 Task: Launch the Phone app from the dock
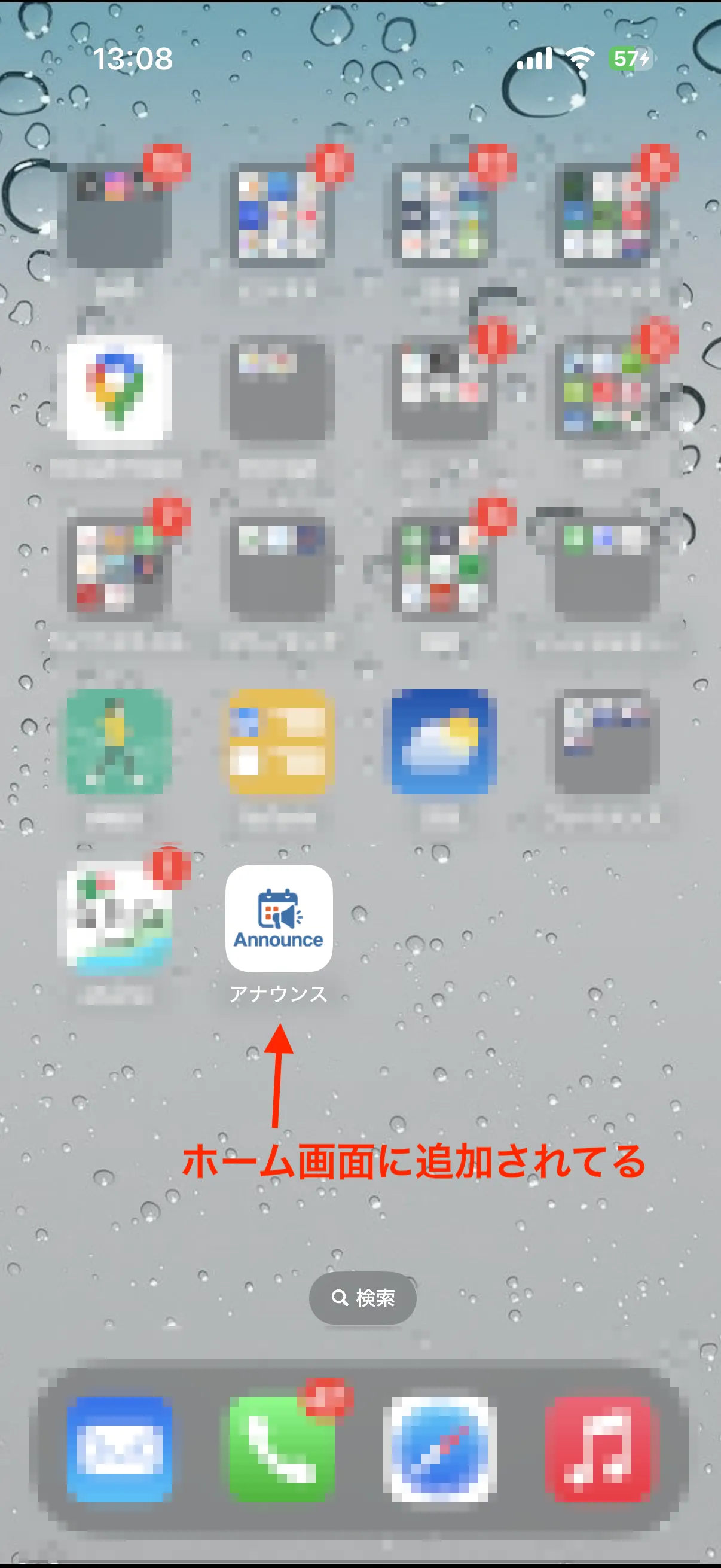281,1450
